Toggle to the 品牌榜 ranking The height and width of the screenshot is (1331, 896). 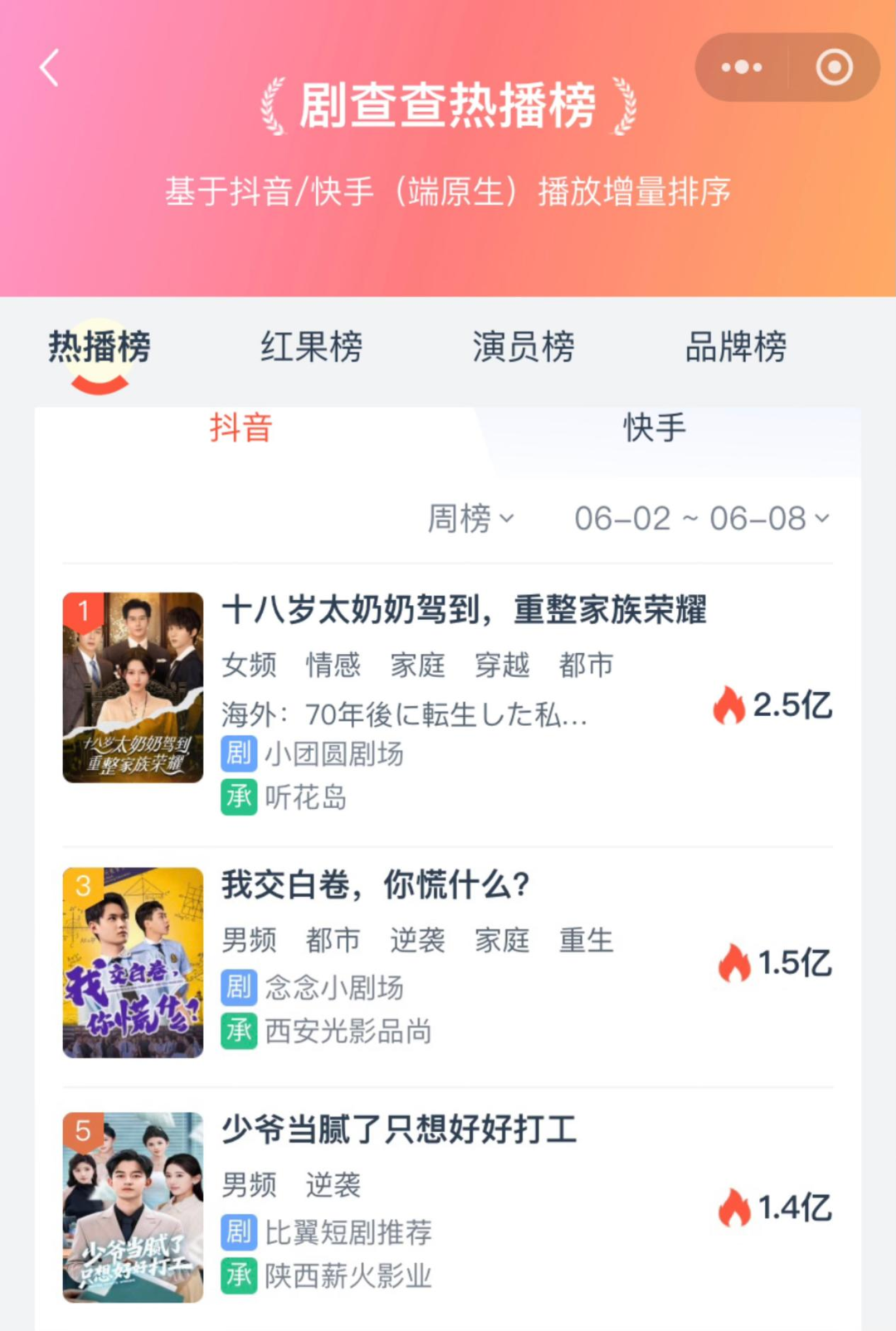737,347
